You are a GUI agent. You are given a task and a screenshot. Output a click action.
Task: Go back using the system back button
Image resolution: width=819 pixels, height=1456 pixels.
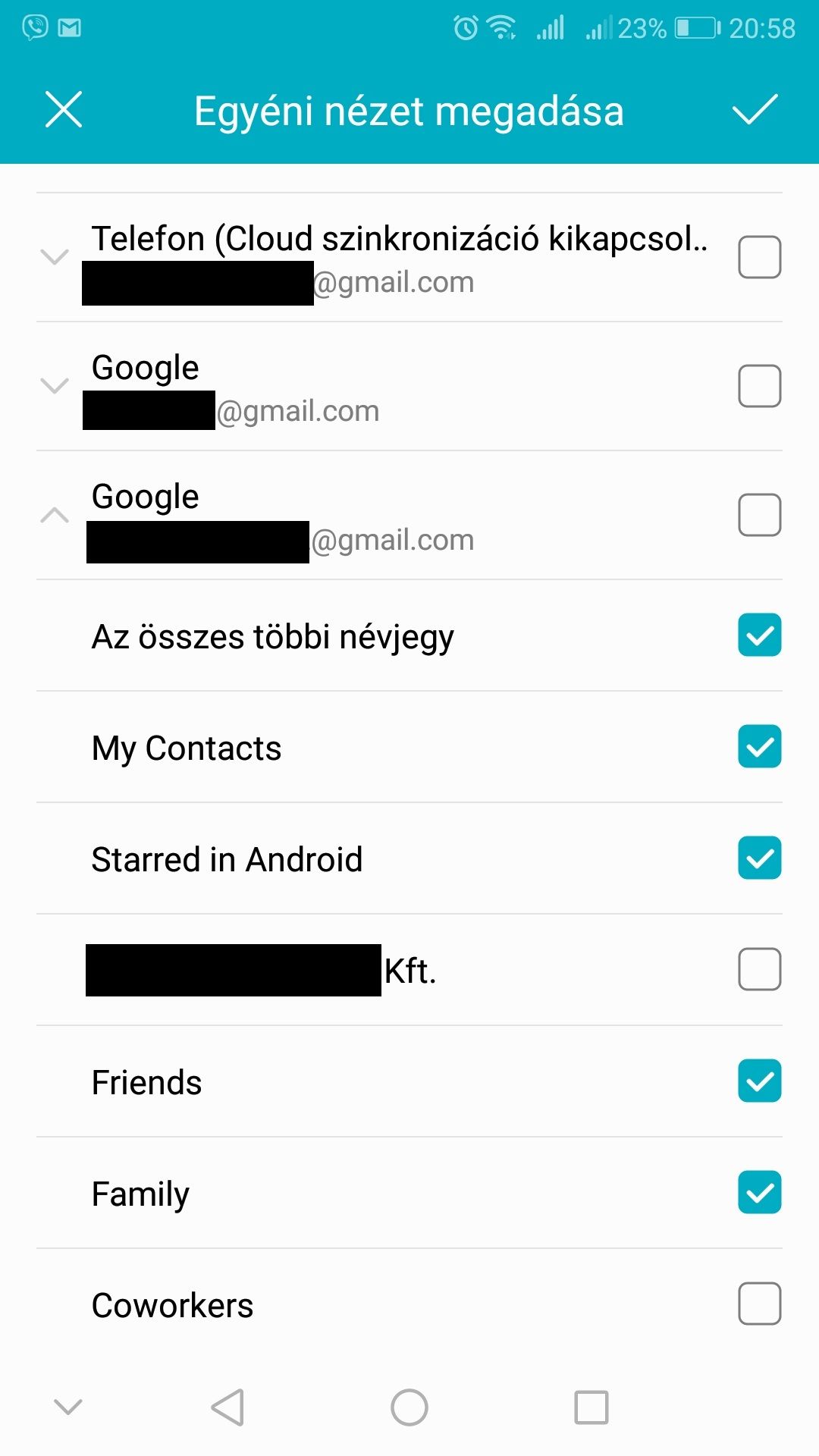tap(227, 1407)
